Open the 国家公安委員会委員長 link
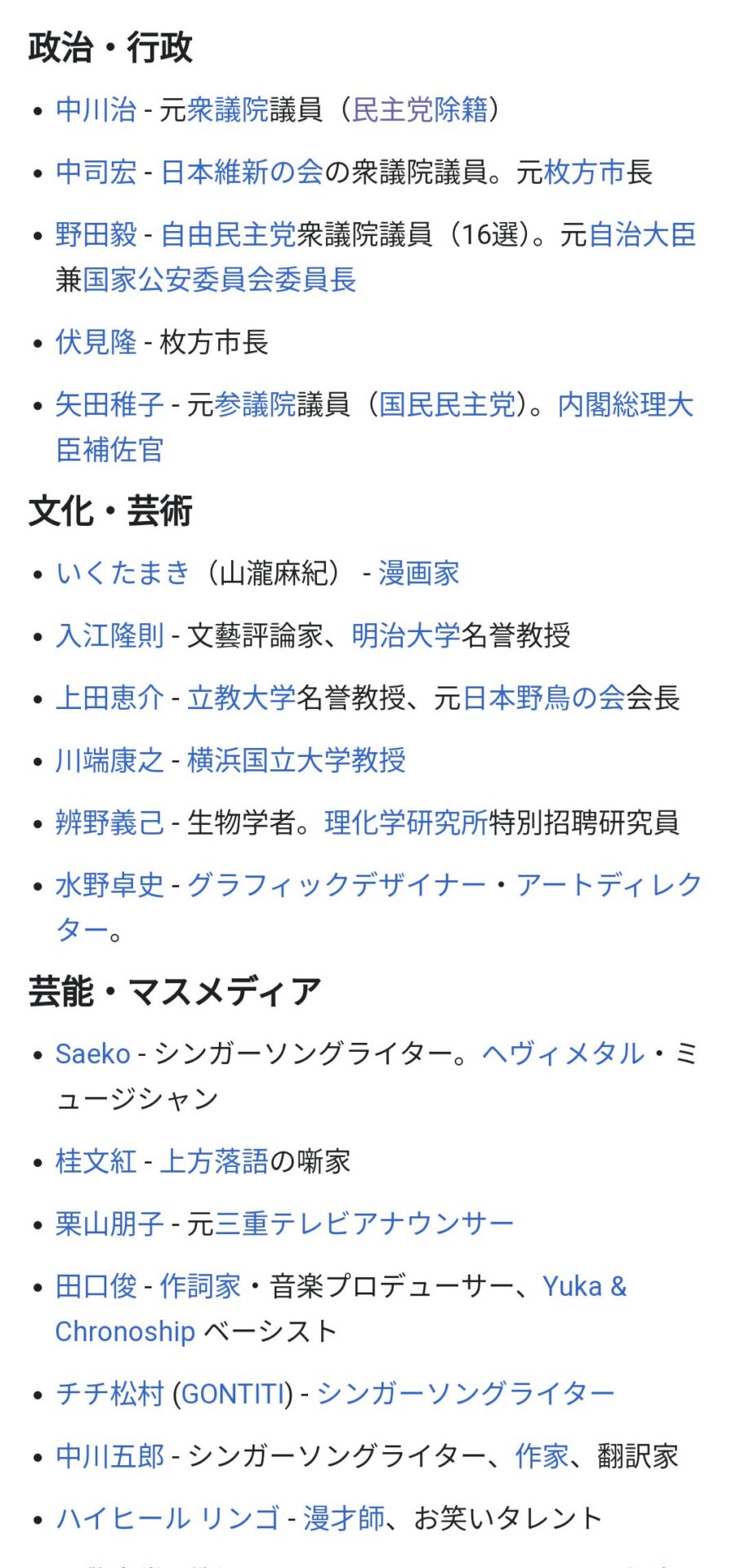Image resolution: width=741 pixels, height=1568 pixels. click(219, 279)
